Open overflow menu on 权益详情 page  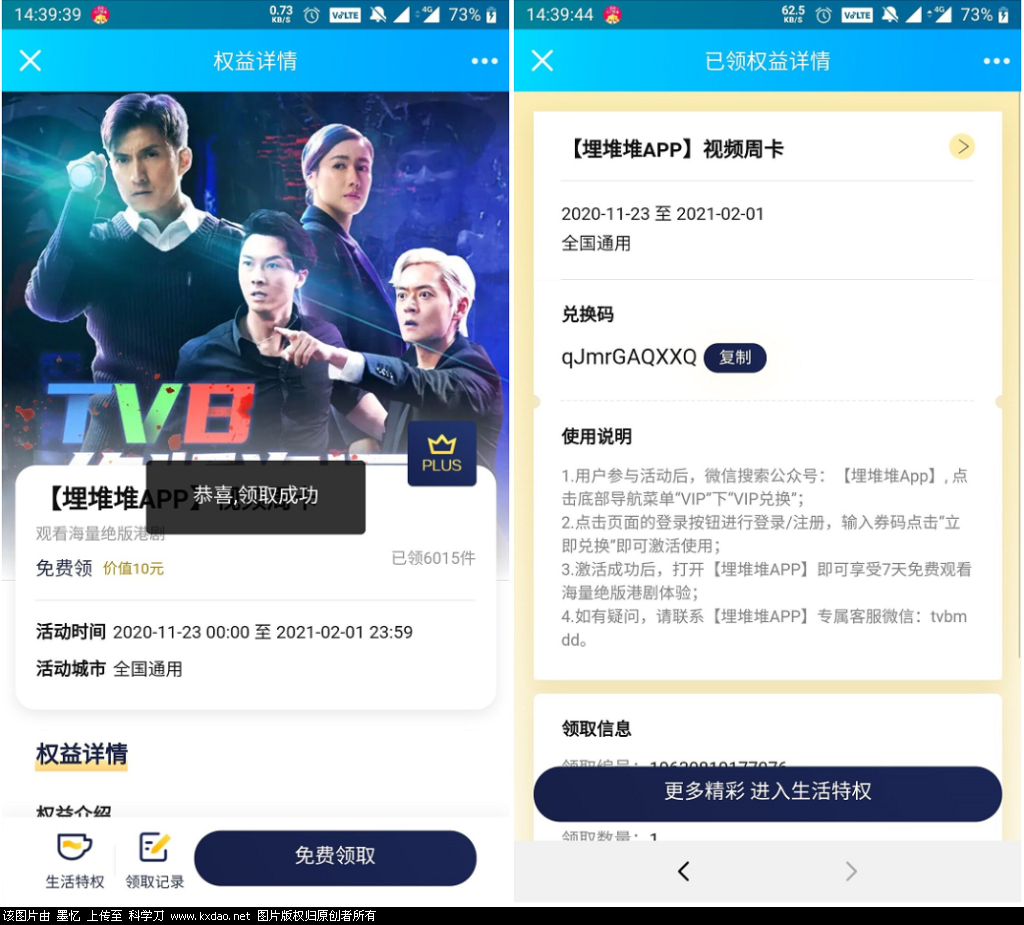[485, 61]
